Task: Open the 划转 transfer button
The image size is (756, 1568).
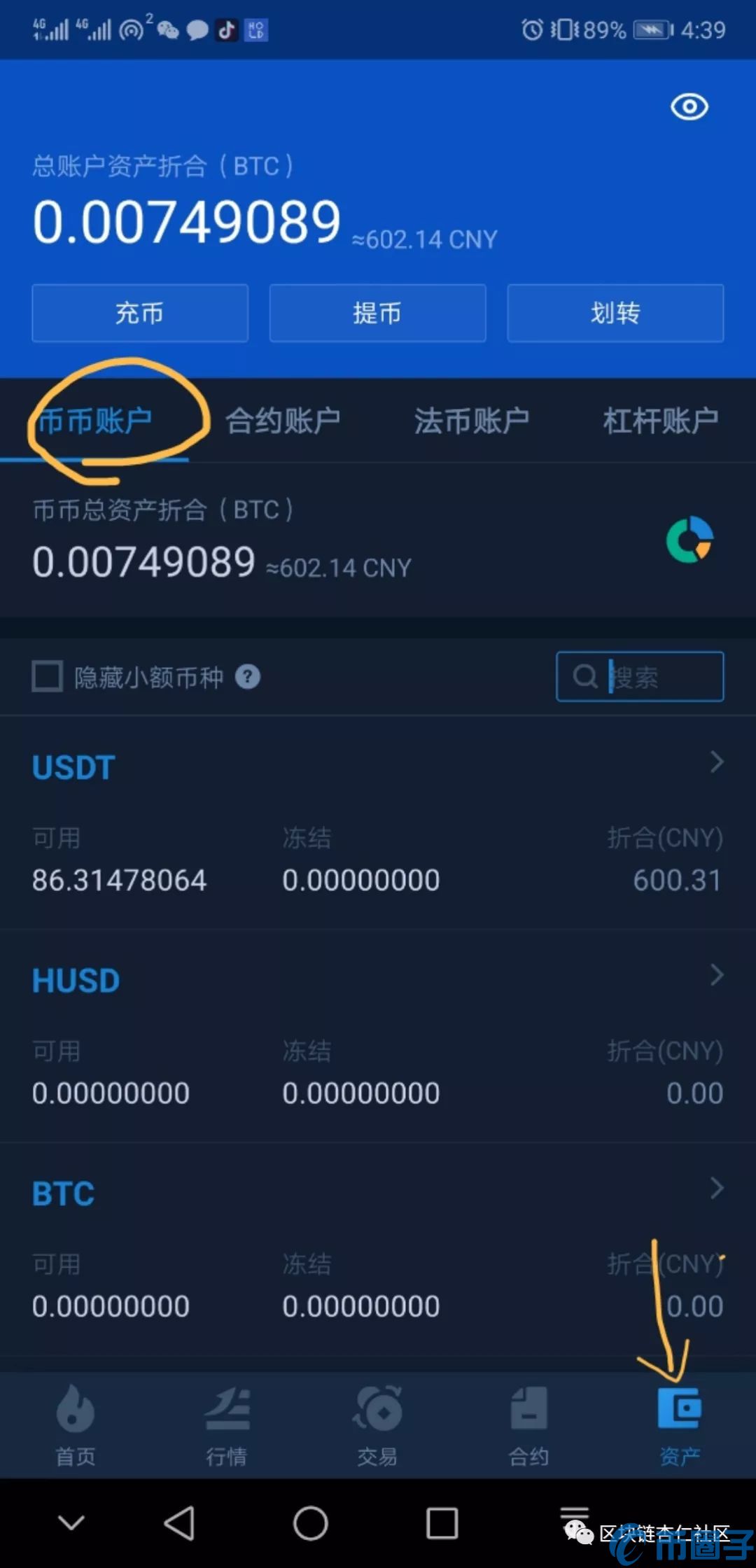Action: tap(615, 313)
